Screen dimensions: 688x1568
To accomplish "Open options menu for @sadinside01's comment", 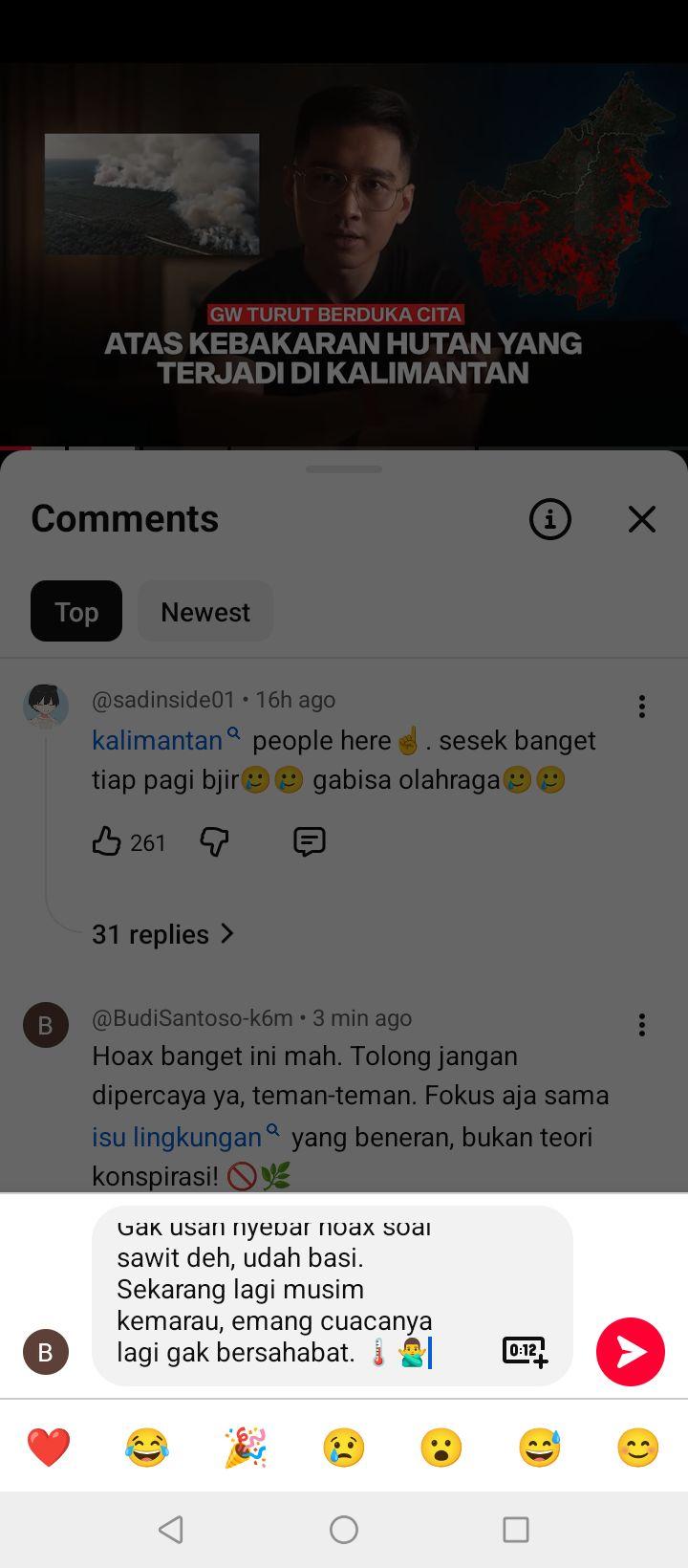I will [642, 707].
